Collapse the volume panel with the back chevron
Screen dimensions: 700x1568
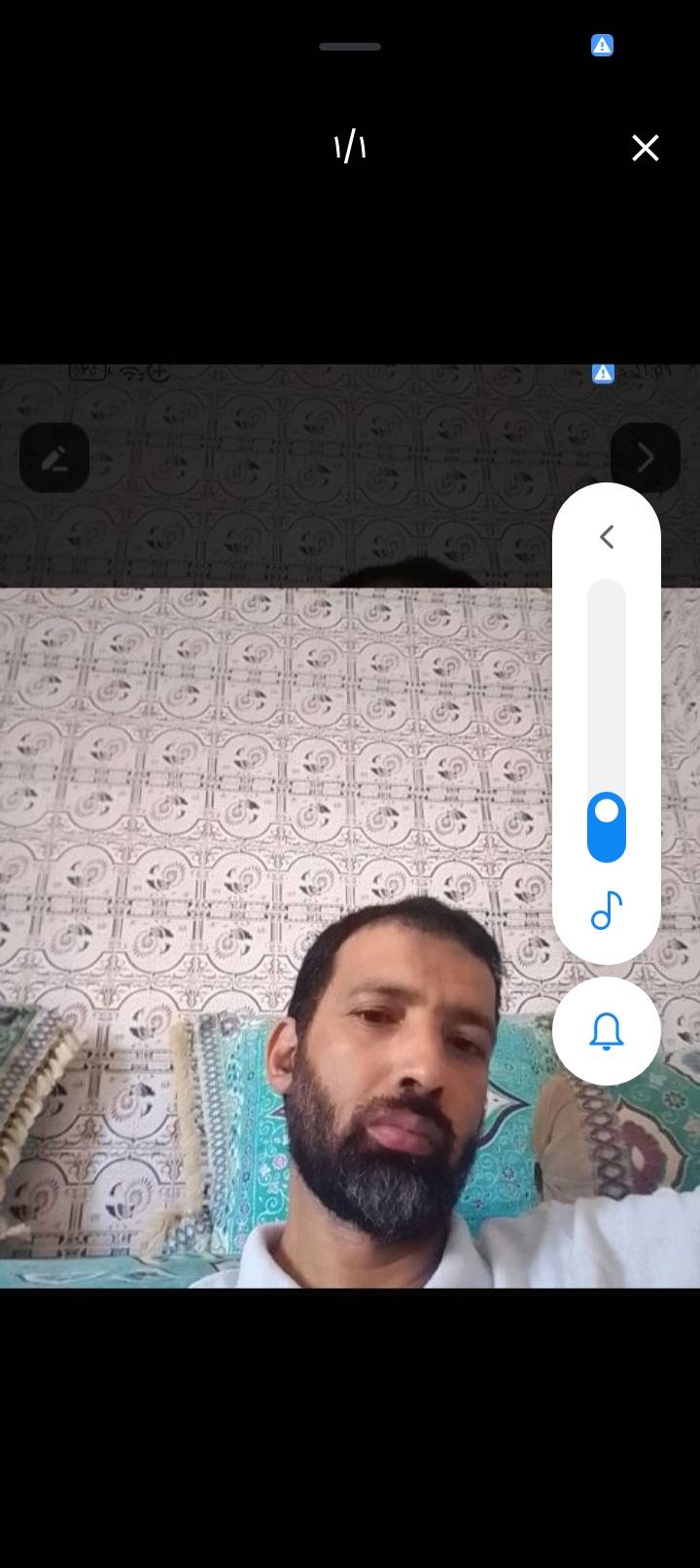(x=607, y=536)
